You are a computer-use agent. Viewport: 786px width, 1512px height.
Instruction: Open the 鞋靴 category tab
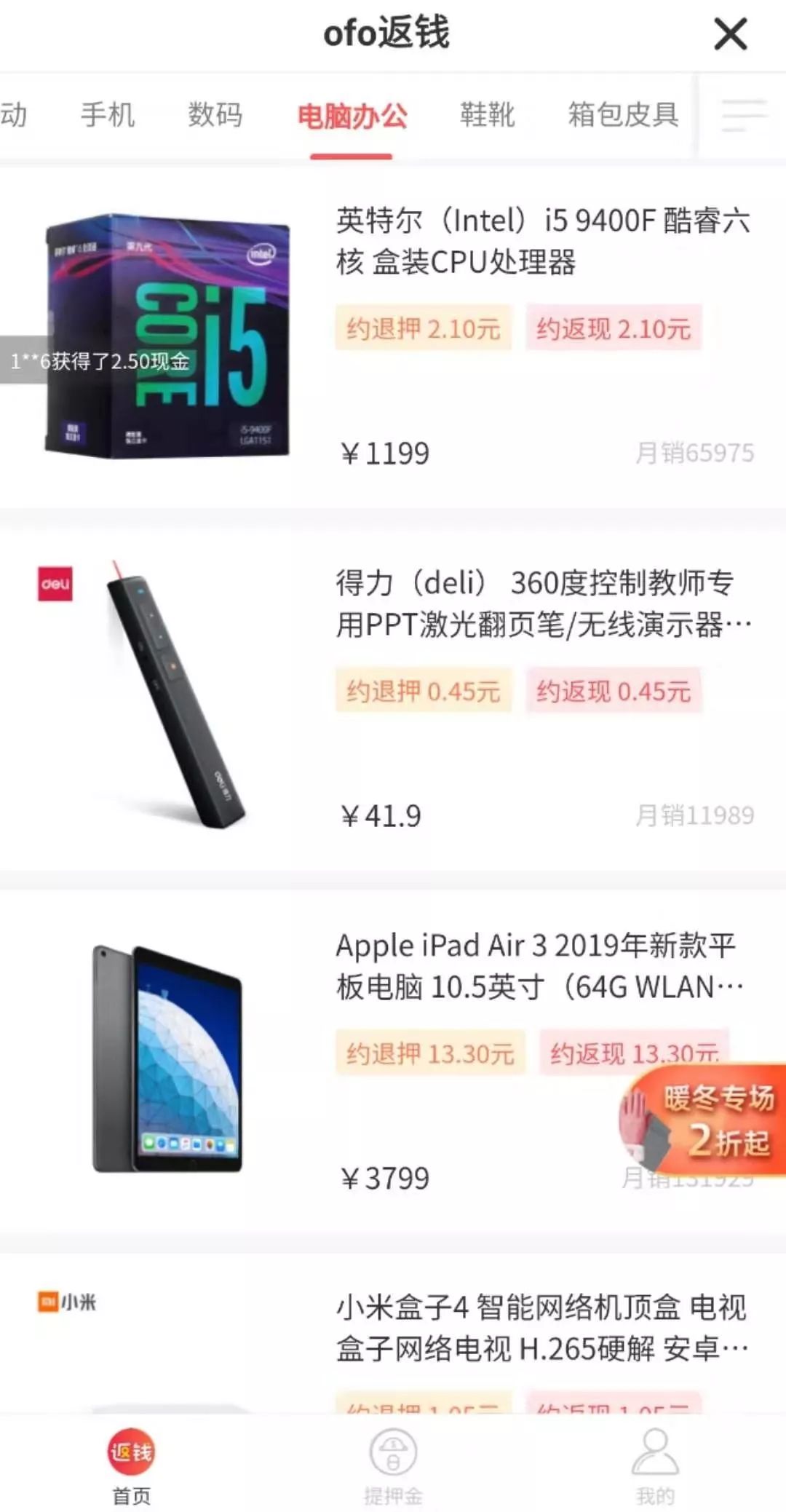[x=488, y=115]
